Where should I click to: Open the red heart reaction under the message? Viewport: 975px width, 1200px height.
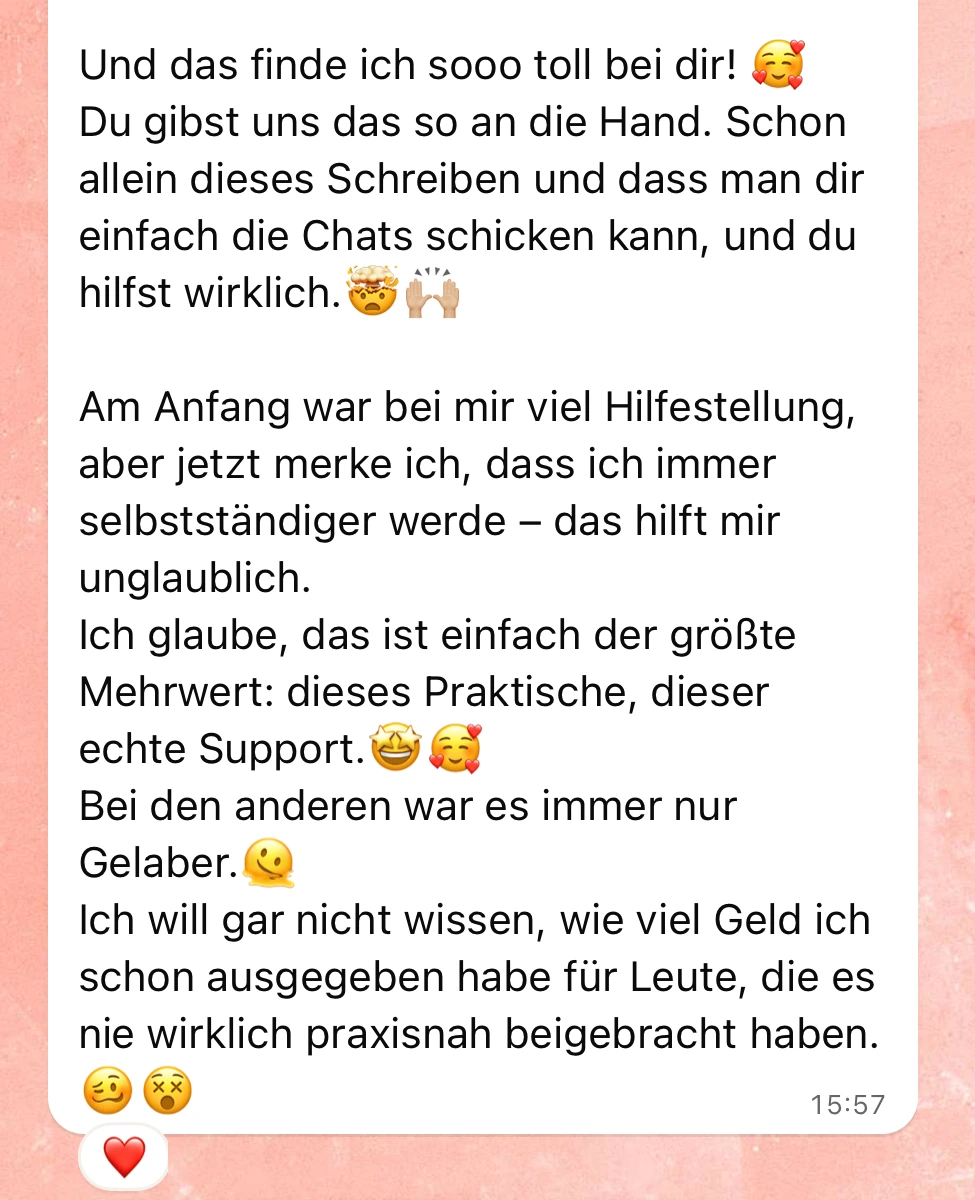tap(124, 1157)
